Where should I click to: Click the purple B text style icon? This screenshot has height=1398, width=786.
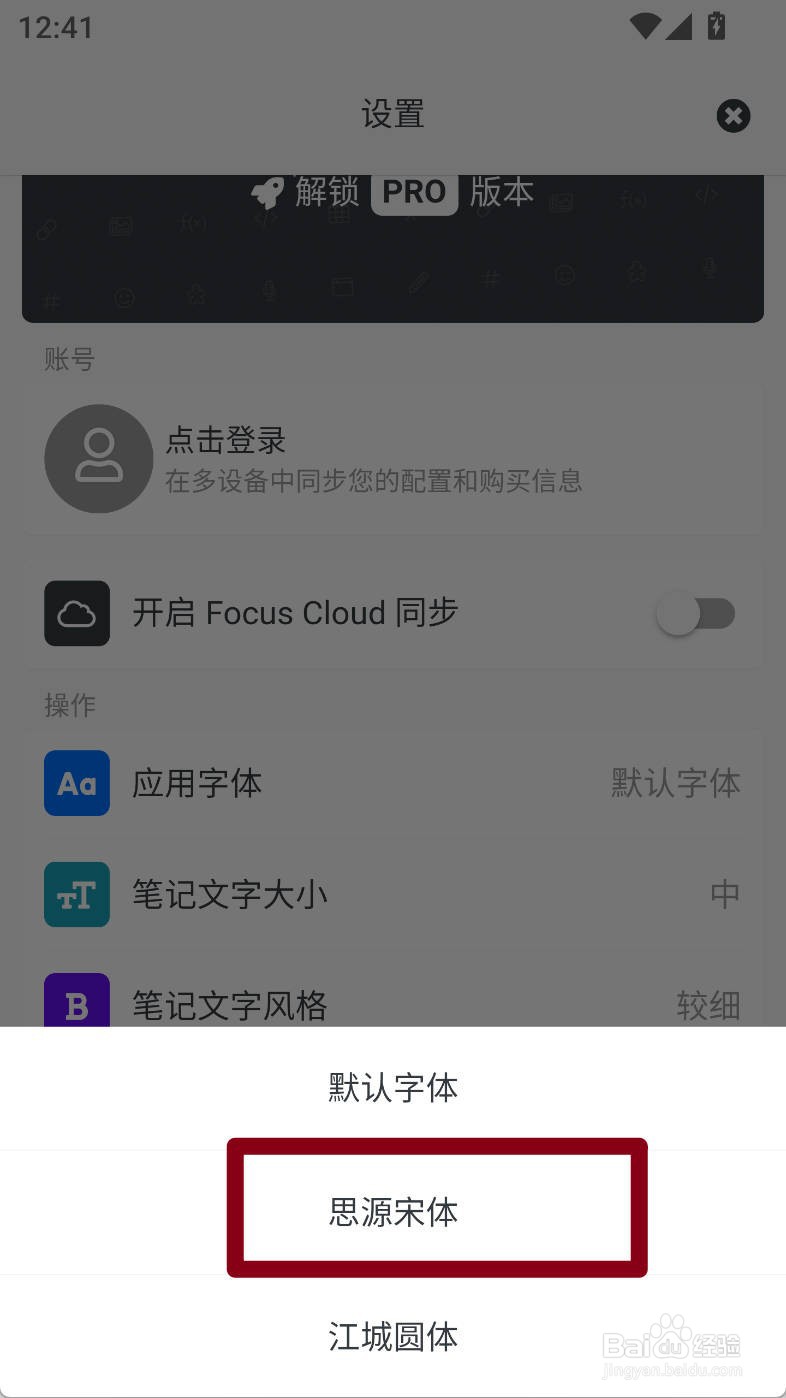coord(77,1006)
